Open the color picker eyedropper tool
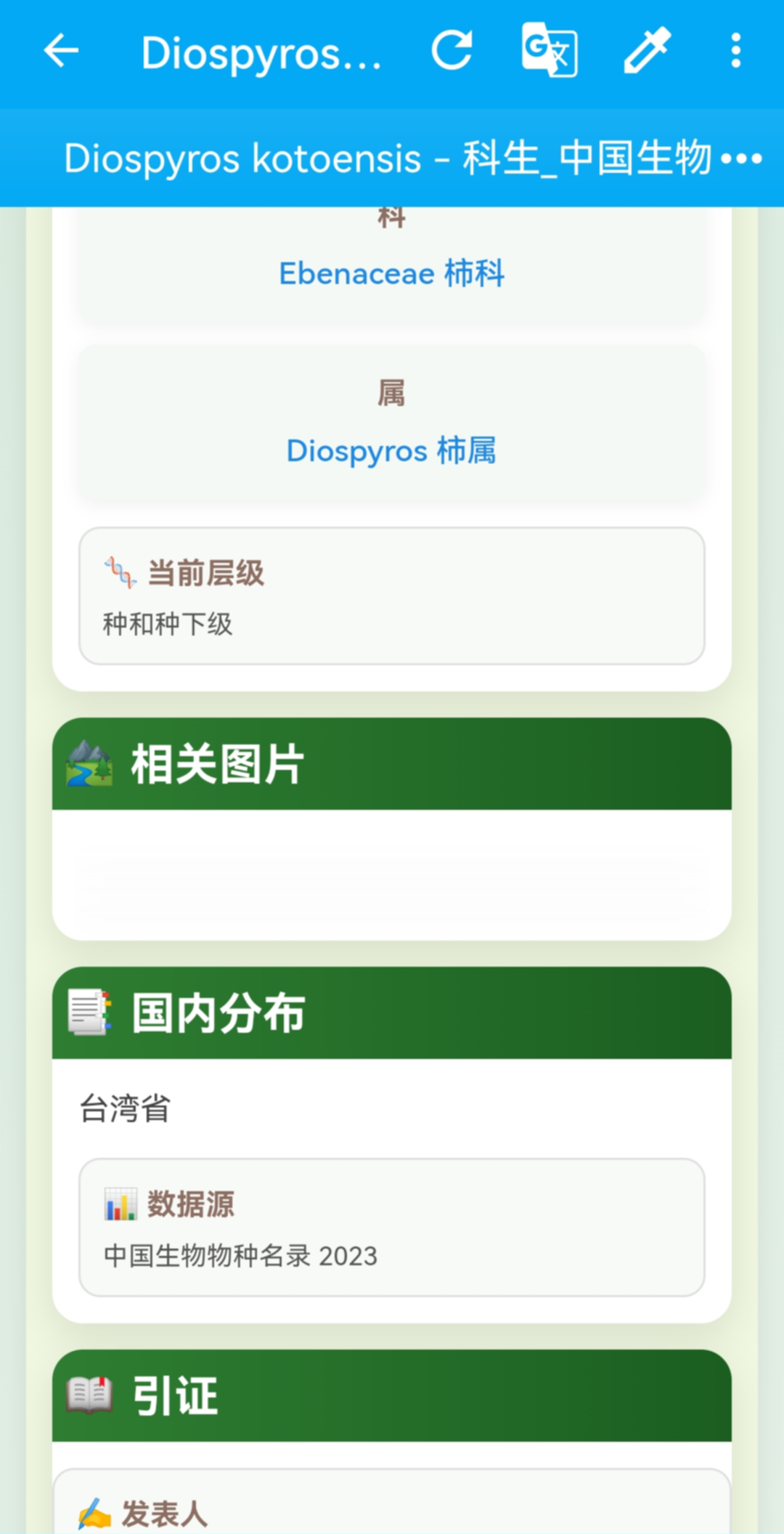 click(x=648, y=50)
